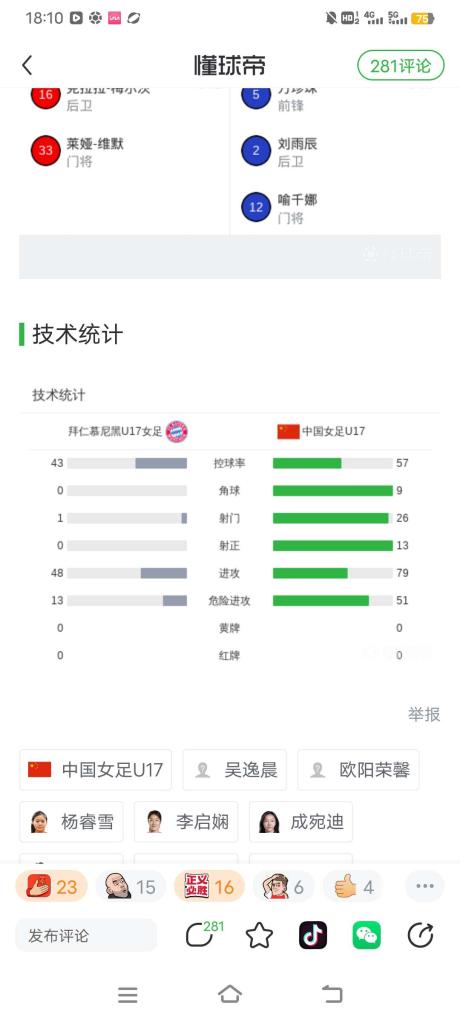Tap the 发布评论 comment field
The height and width of the screenshot is (1022, 460).
86,936
